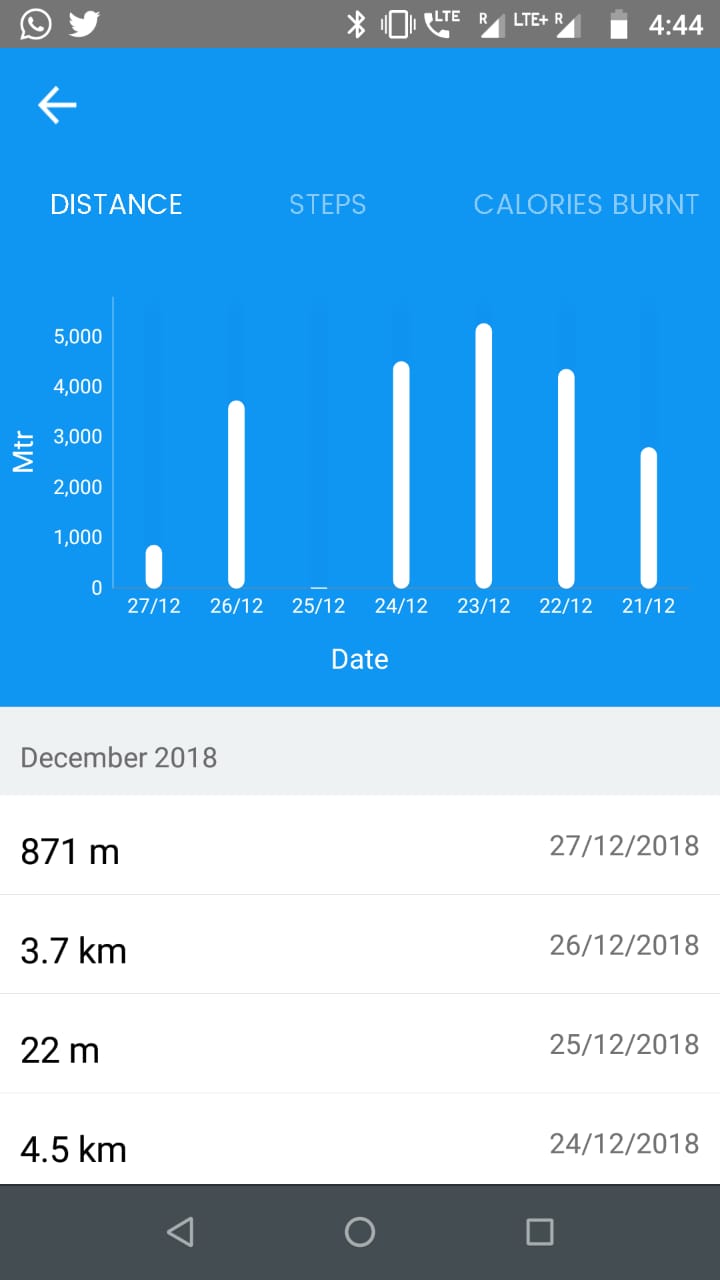
Task: Go back using the top arrow
Action: [57, 105]
